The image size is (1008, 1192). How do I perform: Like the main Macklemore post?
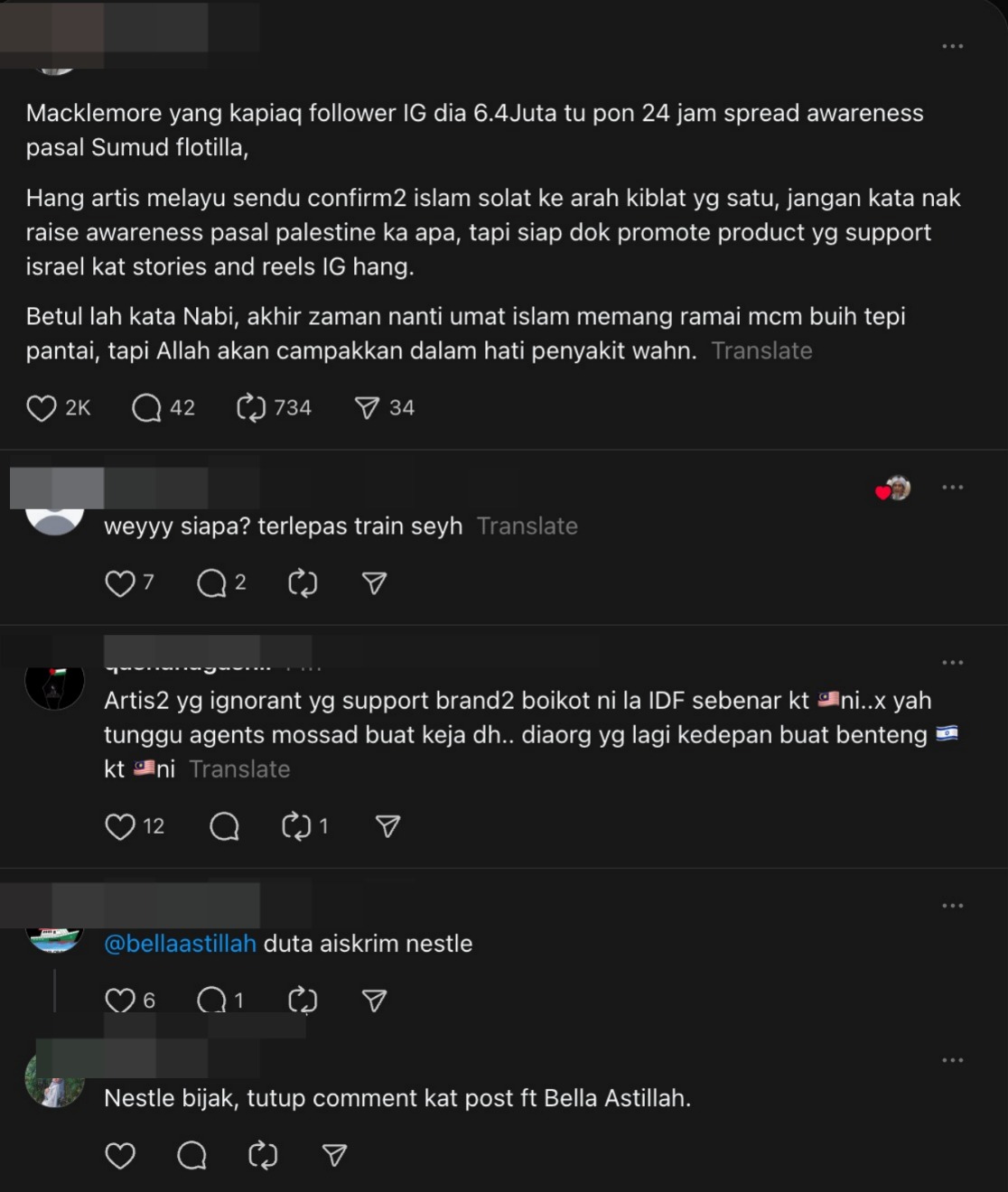point(42,408)
